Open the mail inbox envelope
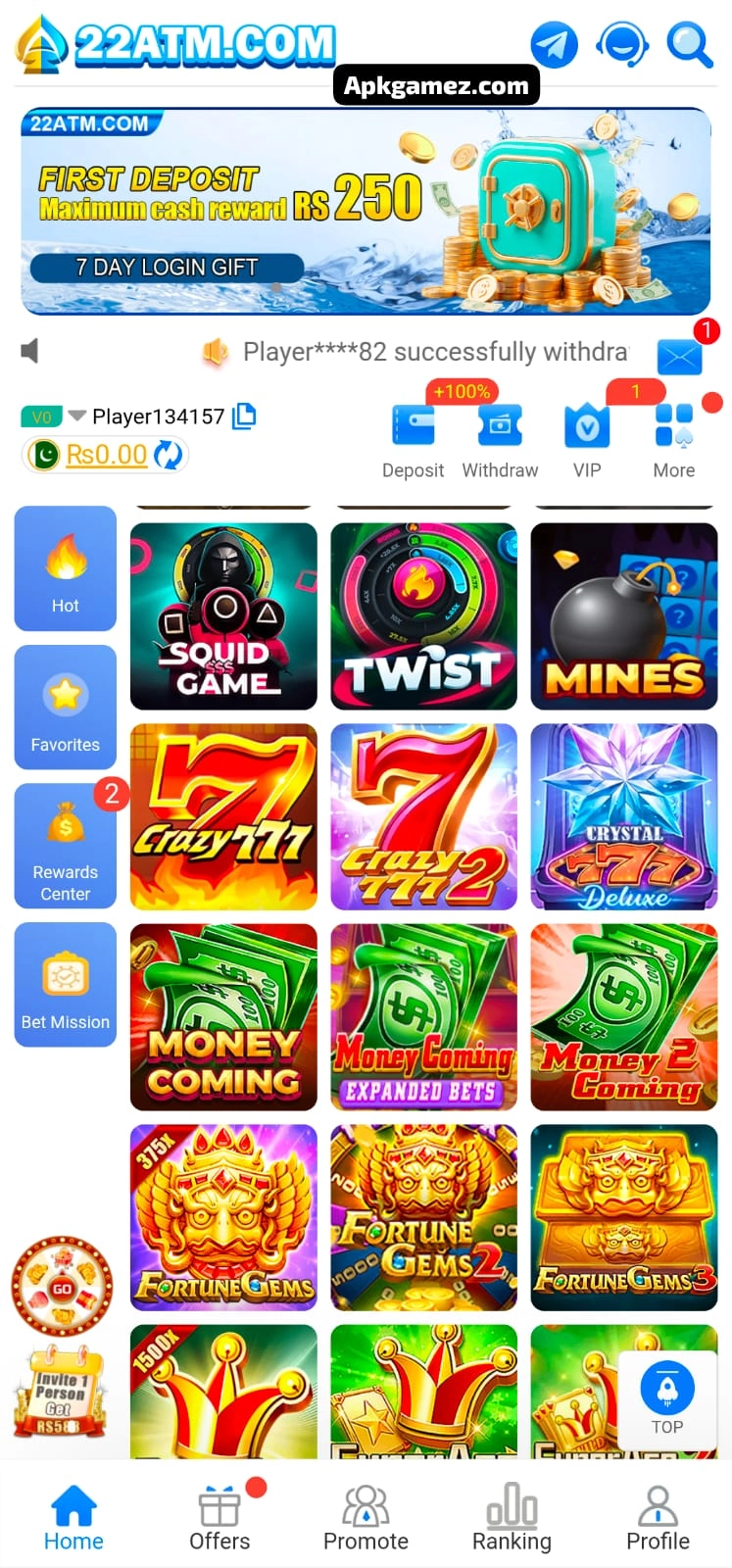This screenshot has height=1568, width=732. coord(680,357)
